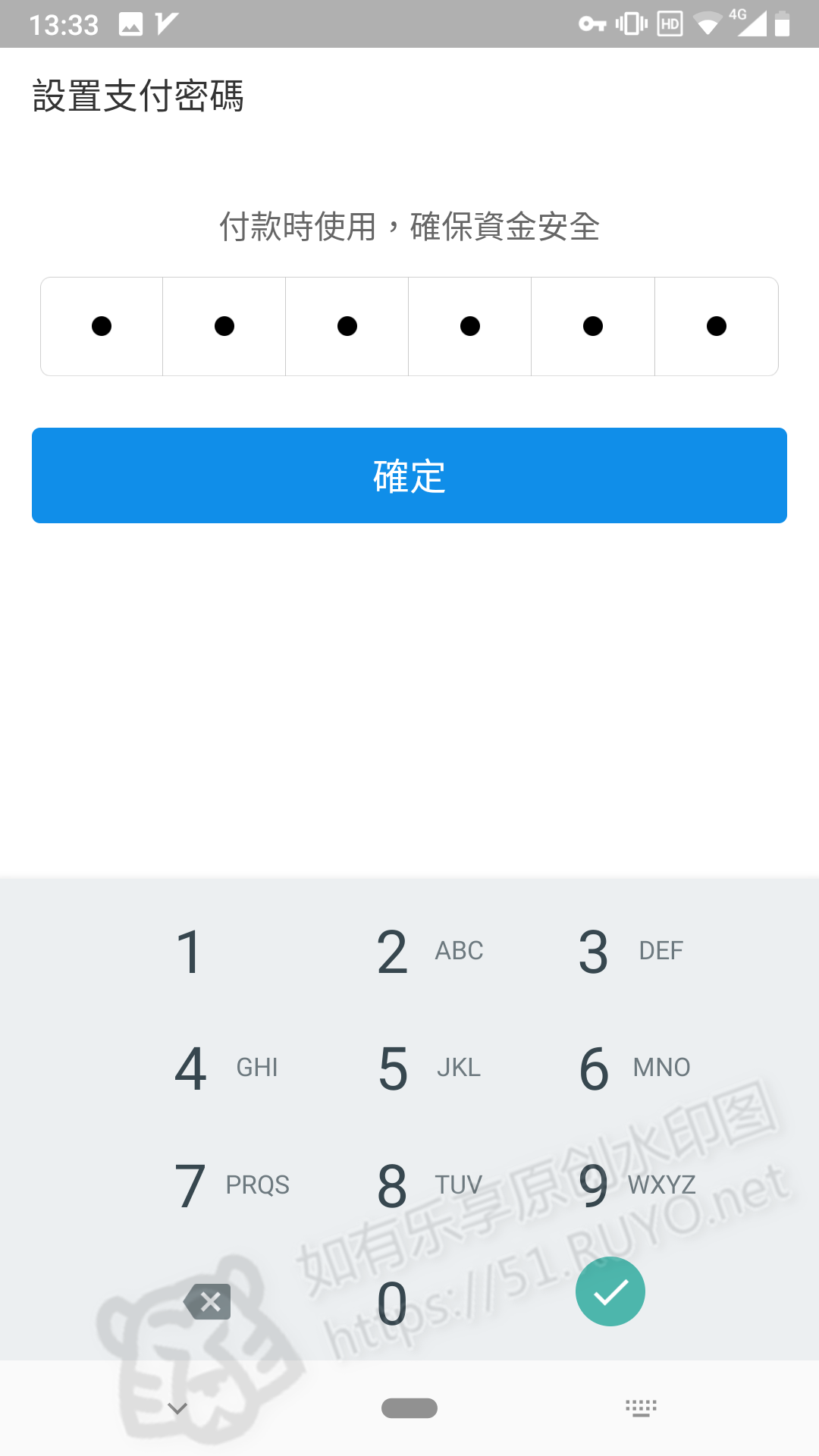Tap the 2 ABC key
The height and width of the screenshot is (1456, 819).
[409, 952]
